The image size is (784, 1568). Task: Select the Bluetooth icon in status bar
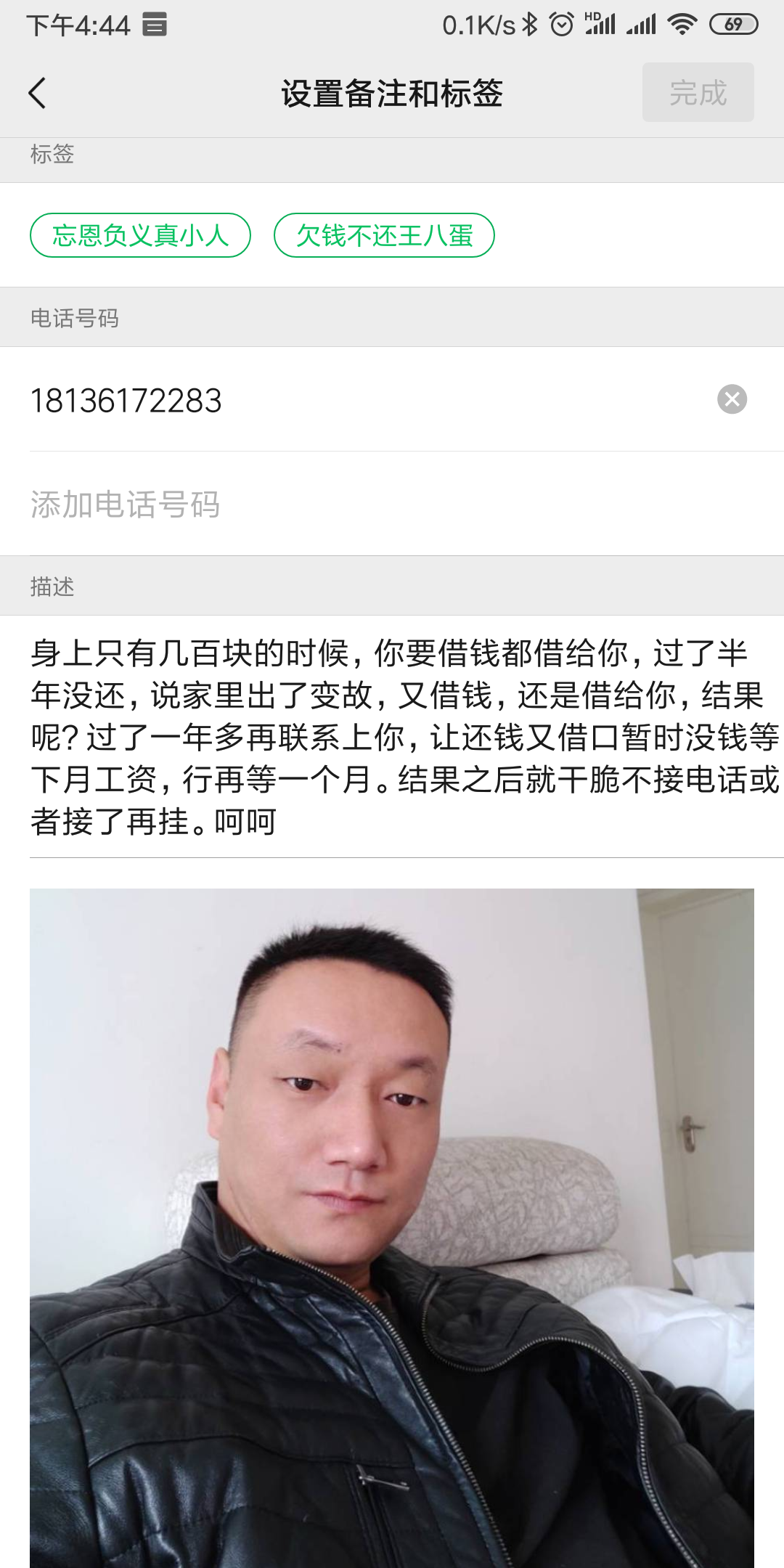point(529,24)
